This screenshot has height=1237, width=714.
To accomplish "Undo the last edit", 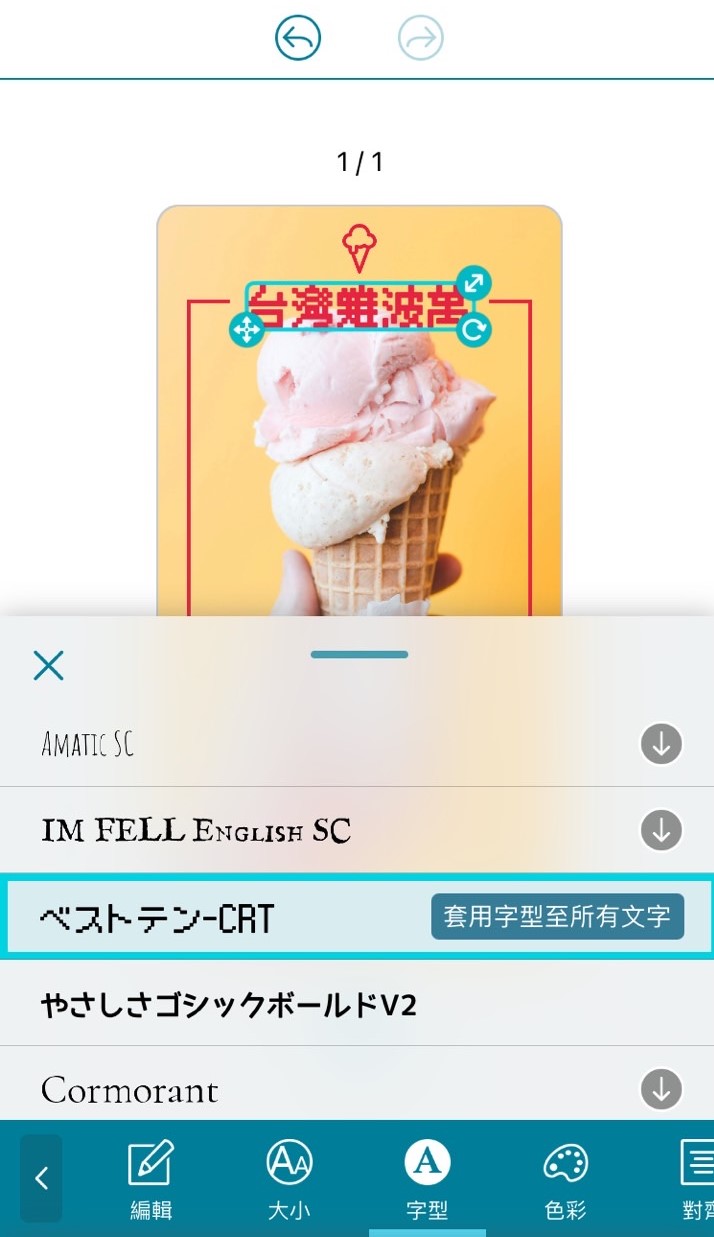I will click(298, 39).
